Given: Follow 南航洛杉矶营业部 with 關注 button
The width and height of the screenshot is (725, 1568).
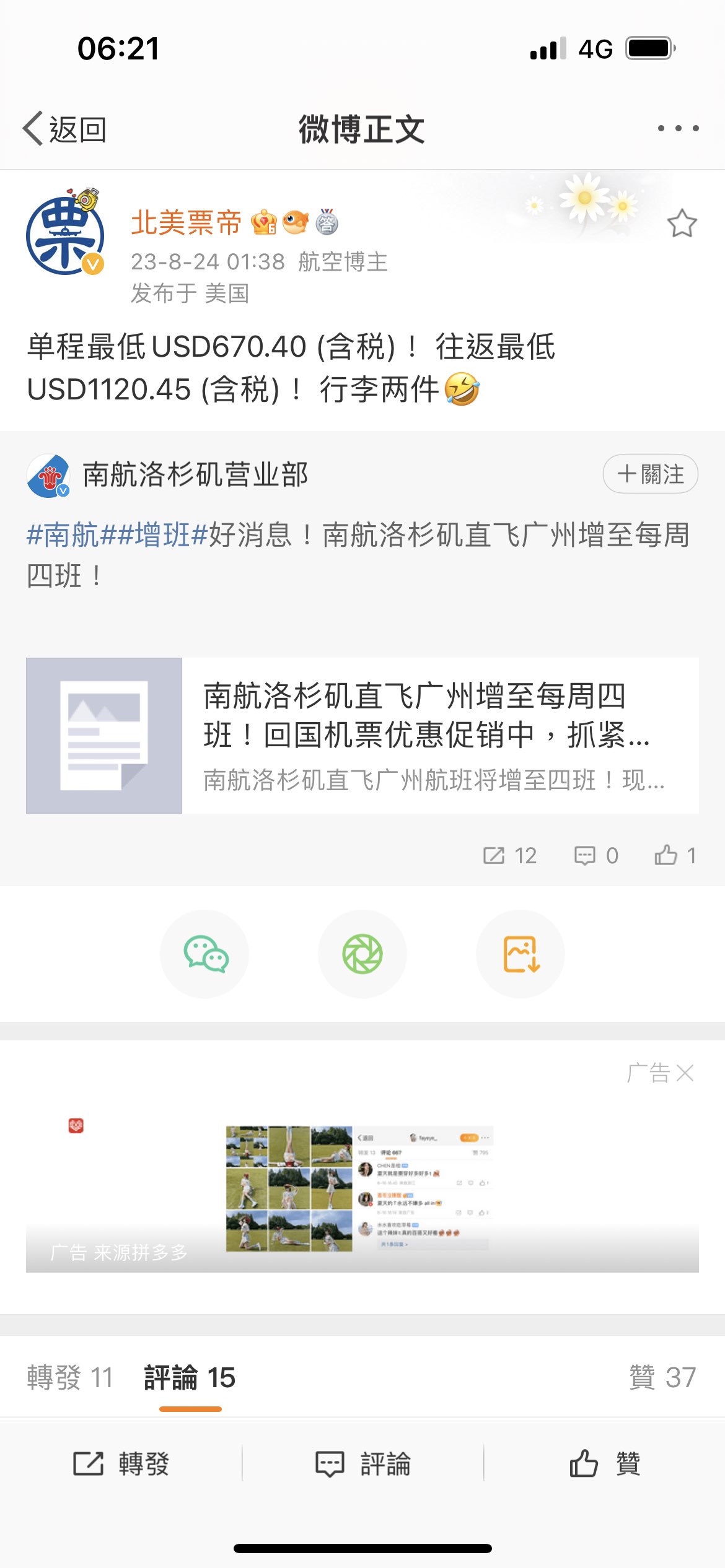Looking at the screenshot, I should [x=650, y=474].
